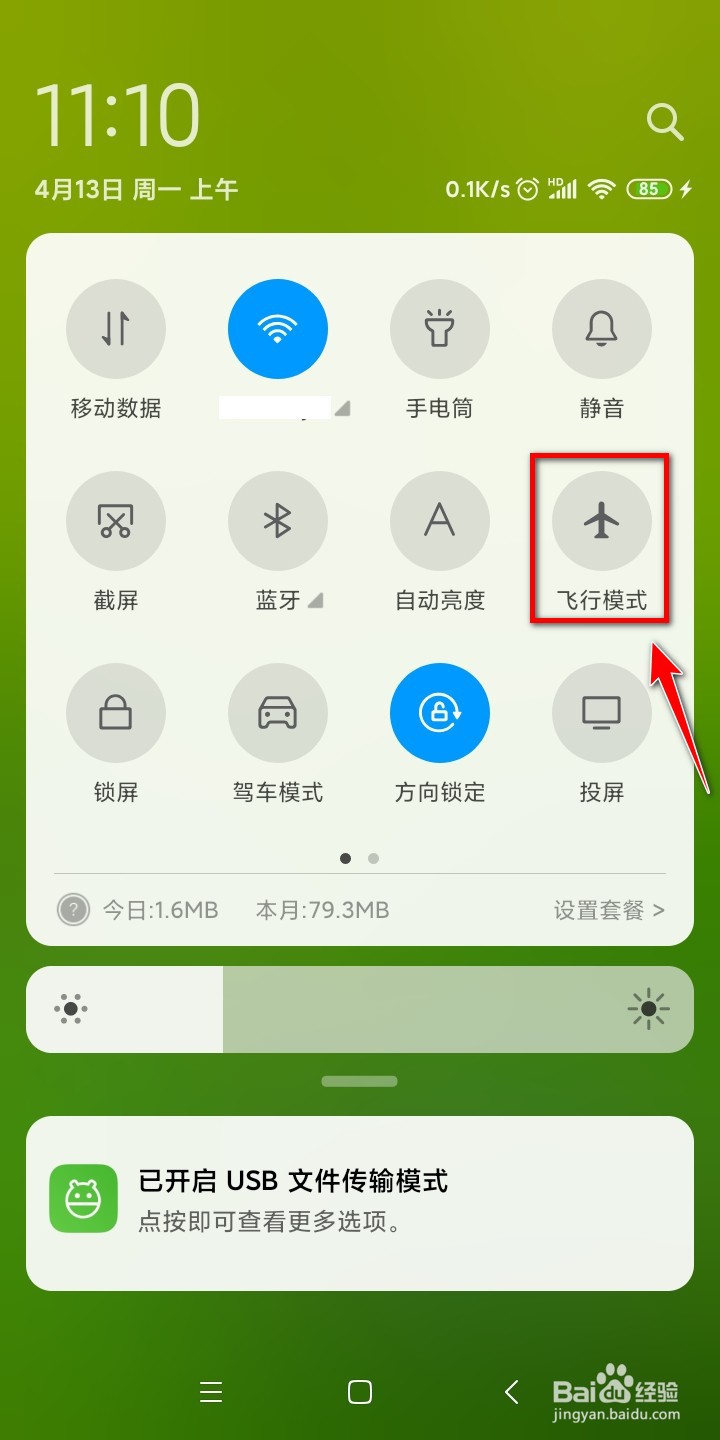Viewport: 720px width, 1440px height.
Task: Disable Wi-Fi by tapping its tile
Action: [x=277, y=328]
